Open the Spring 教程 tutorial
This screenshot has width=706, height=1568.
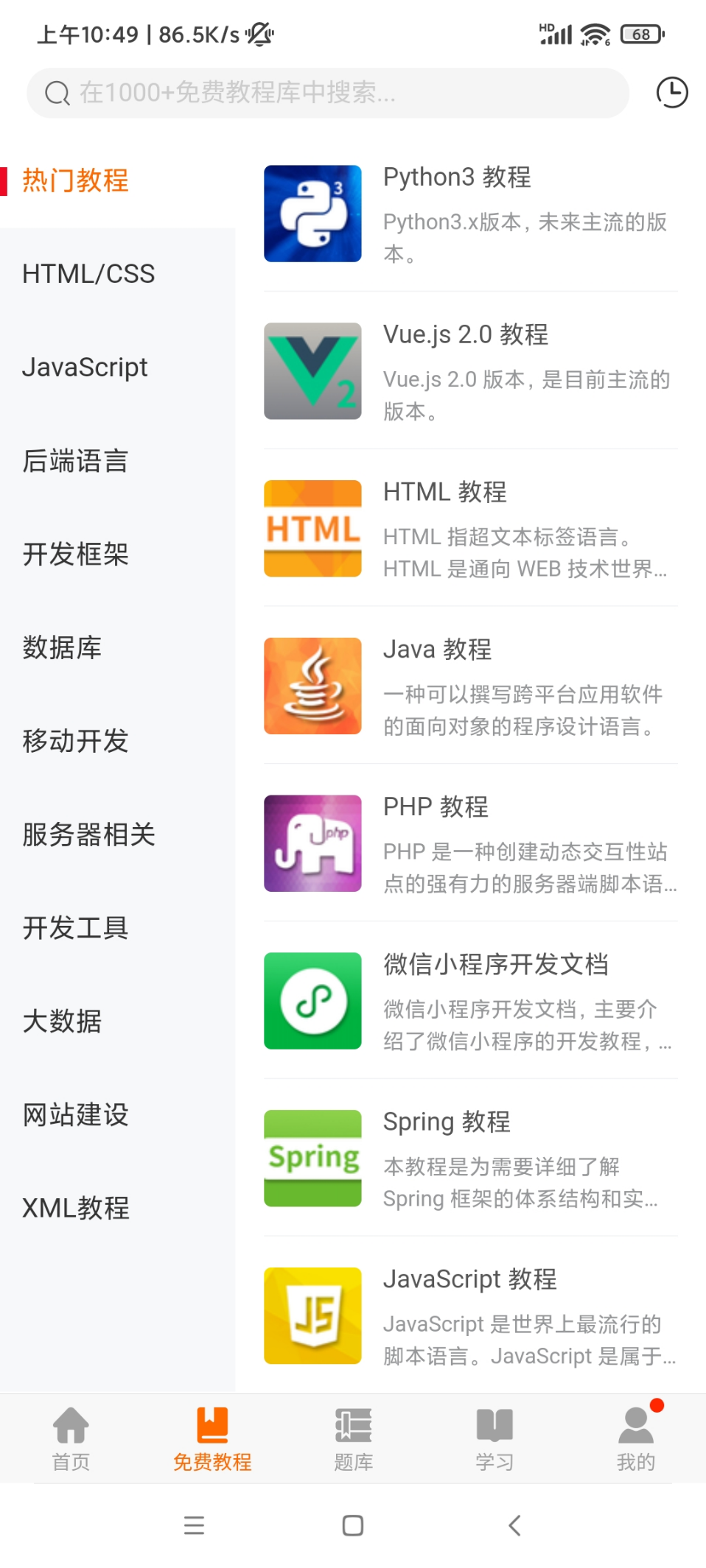point(470,1159)
